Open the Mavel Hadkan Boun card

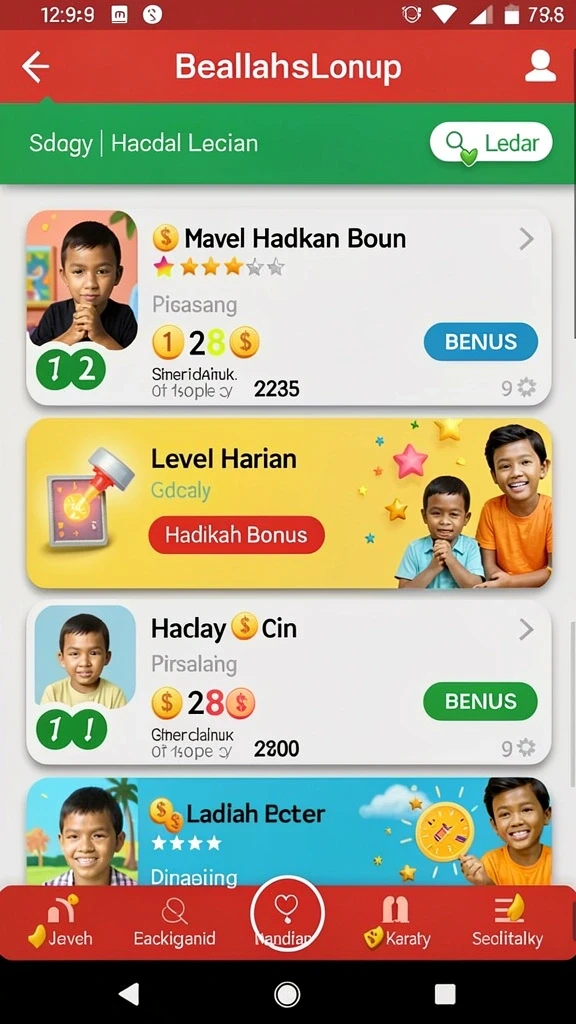289,307
